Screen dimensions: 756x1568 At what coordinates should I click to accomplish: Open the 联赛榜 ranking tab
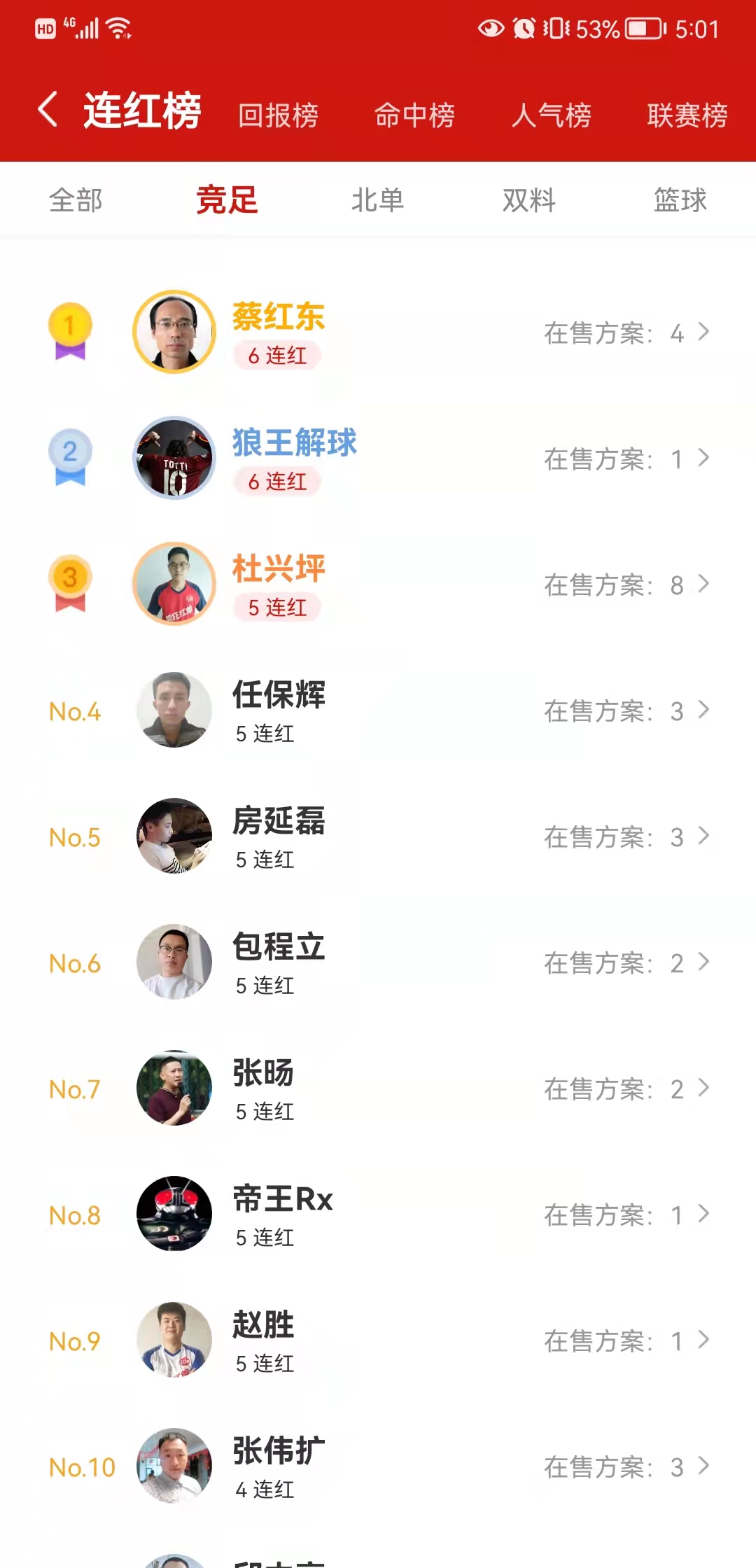click(x=687, y=115)
